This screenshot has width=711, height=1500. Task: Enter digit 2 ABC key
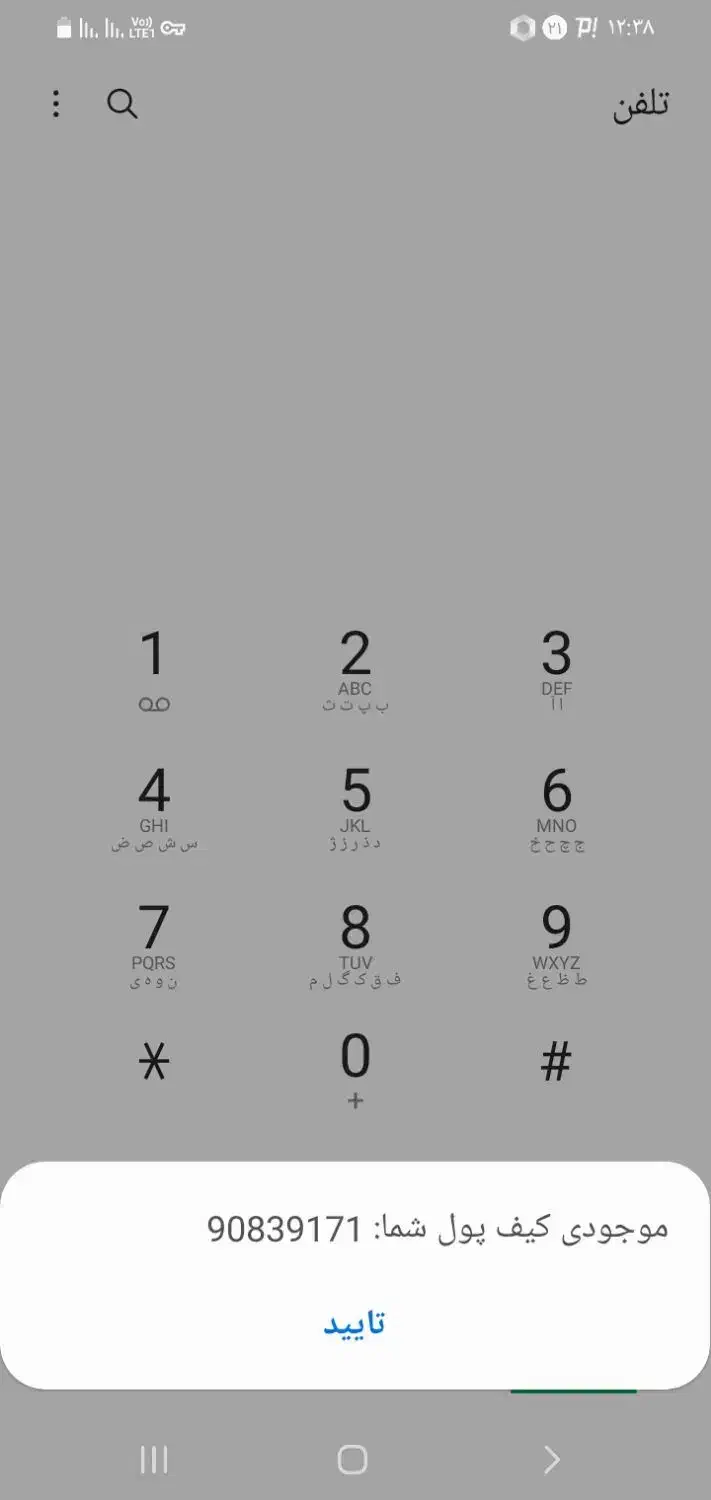(x=355, y=671)
